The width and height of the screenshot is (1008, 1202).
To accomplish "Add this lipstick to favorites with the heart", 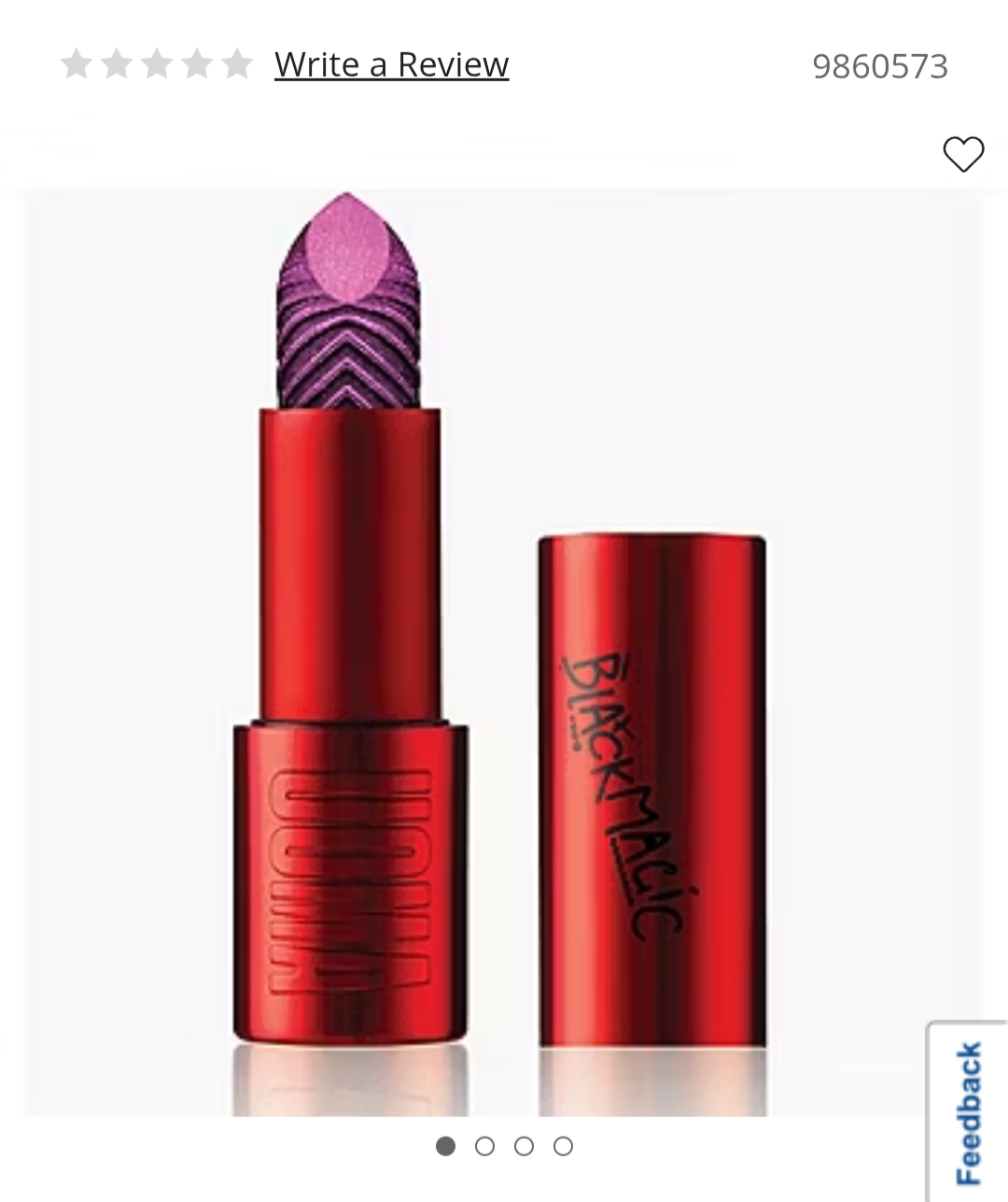I will tap(963, 154).
